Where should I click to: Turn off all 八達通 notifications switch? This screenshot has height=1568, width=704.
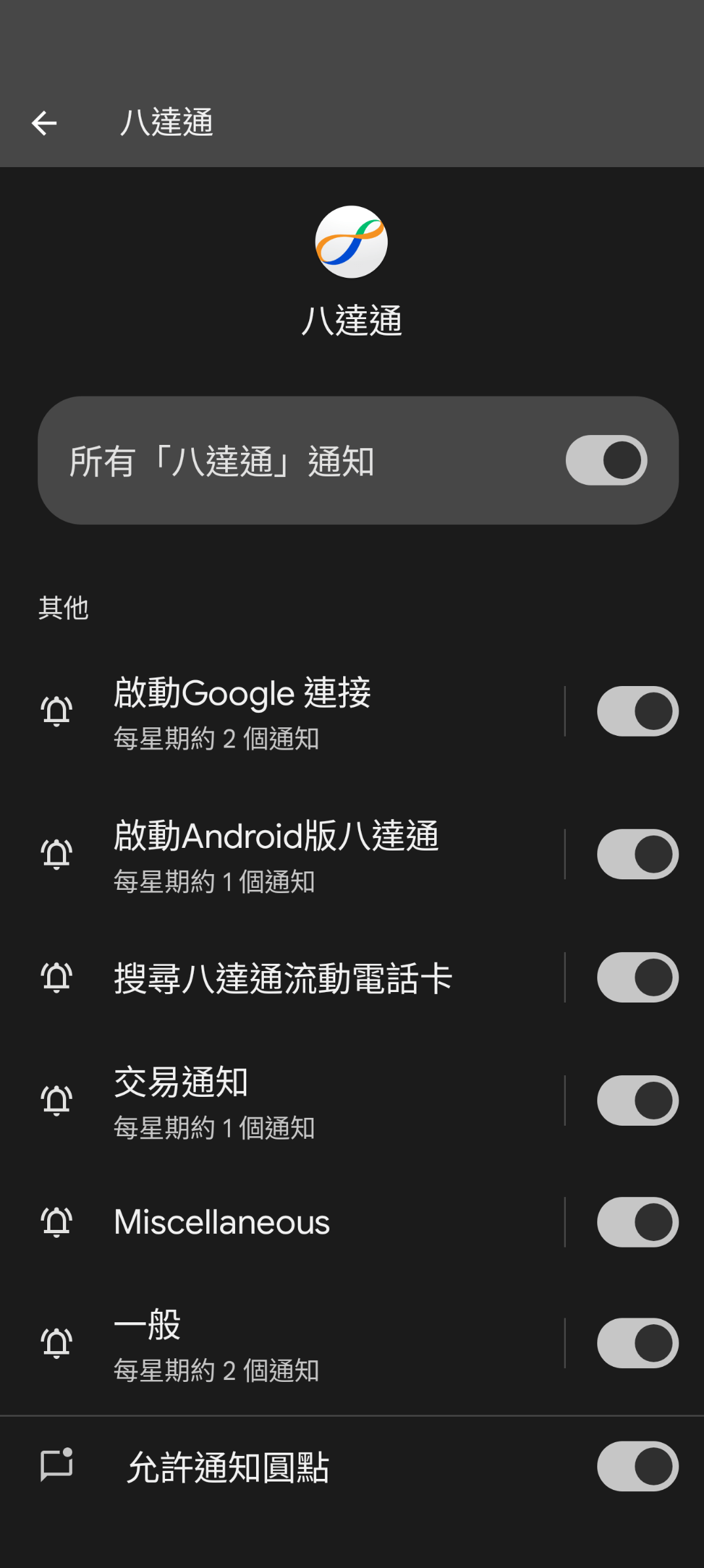coord(606,460)
